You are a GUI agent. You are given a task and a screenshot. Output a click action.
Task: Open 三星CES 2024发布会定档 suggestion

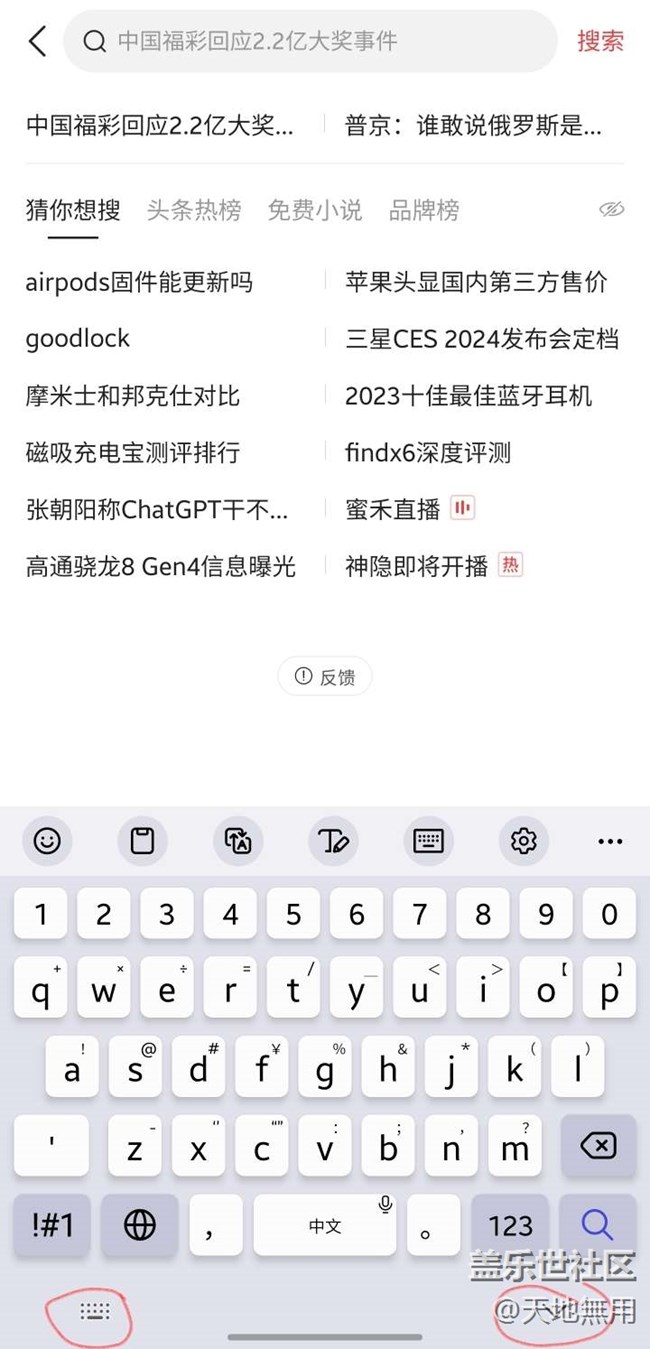click(x=482, y=339)
